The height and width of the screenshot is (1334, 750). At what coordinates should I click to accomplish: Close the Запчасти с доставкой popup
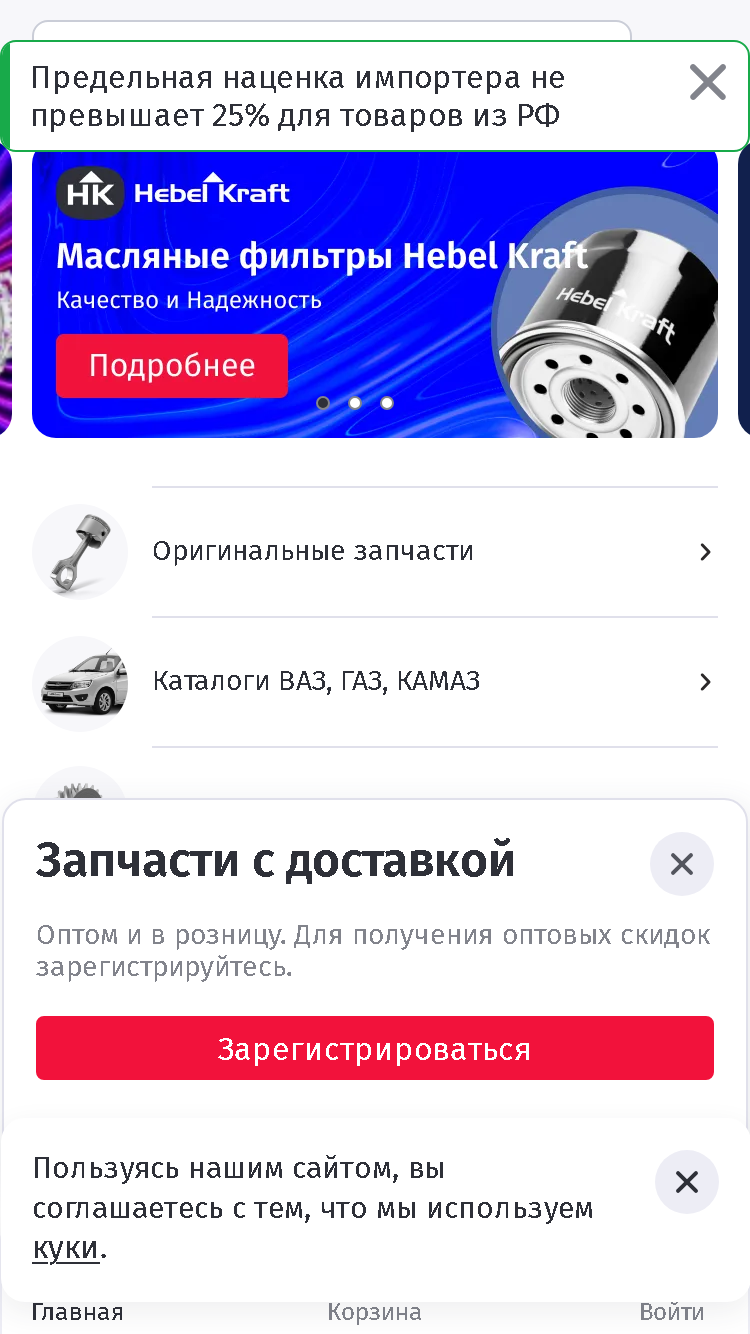(682, 864)
